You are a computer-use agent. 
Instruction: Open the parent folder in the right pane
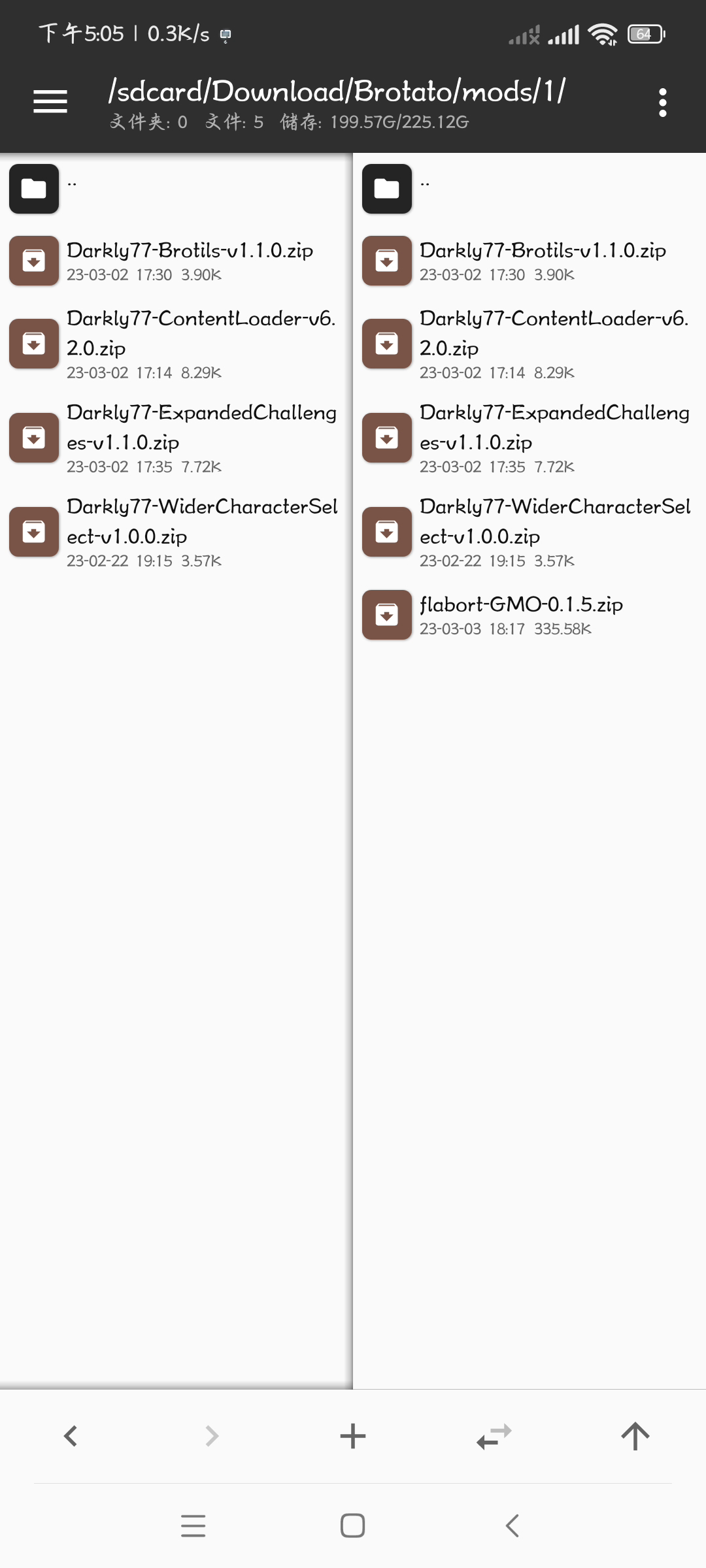[529, 189]
